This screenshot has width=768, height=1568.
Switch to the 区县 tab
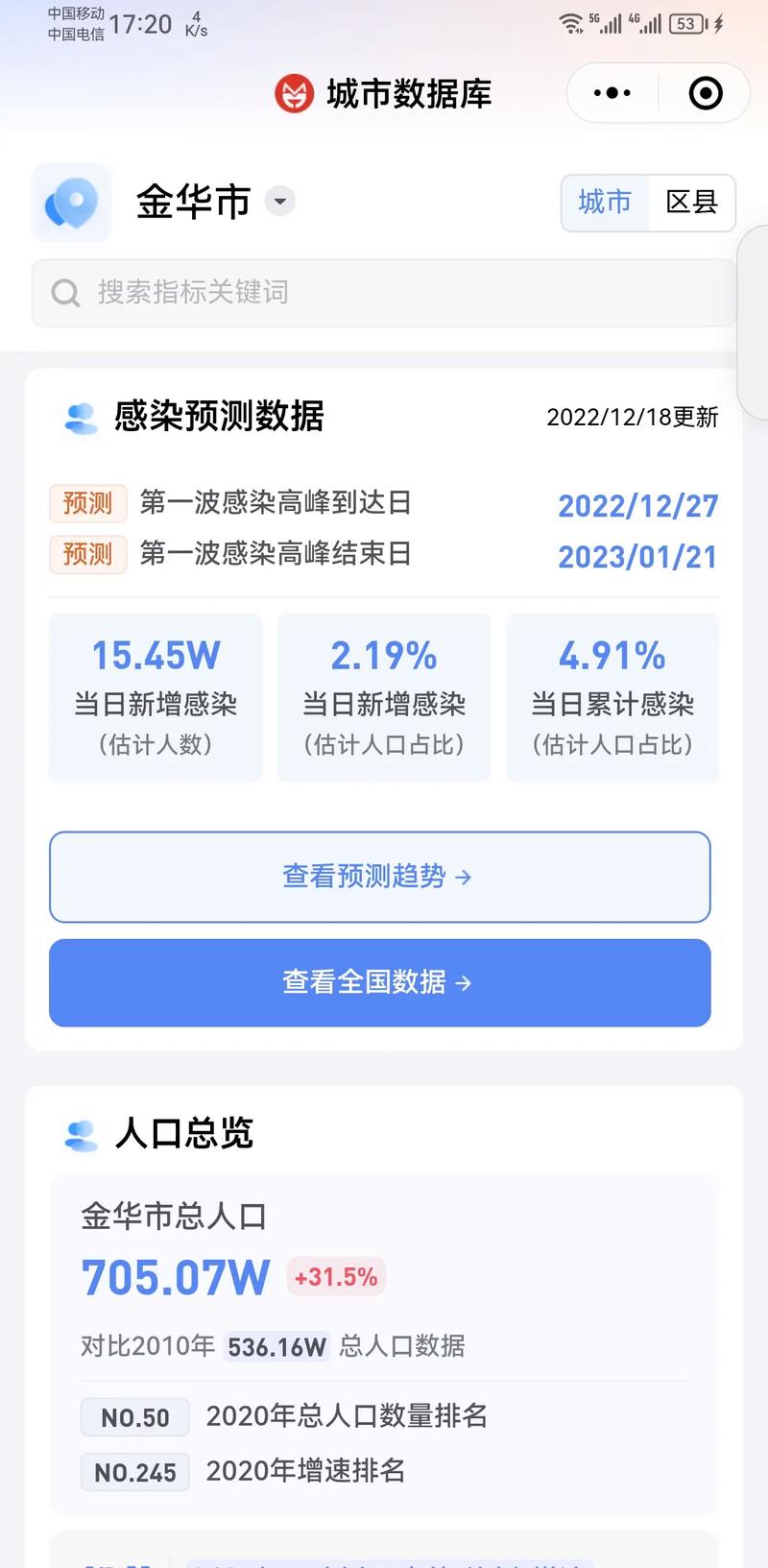692,202
